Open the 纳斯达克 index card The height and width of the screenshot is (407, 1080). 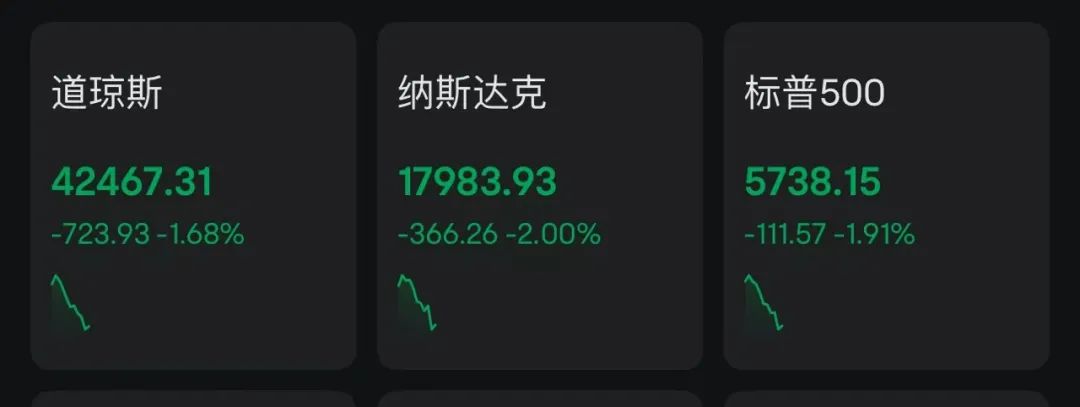[539, 196]
